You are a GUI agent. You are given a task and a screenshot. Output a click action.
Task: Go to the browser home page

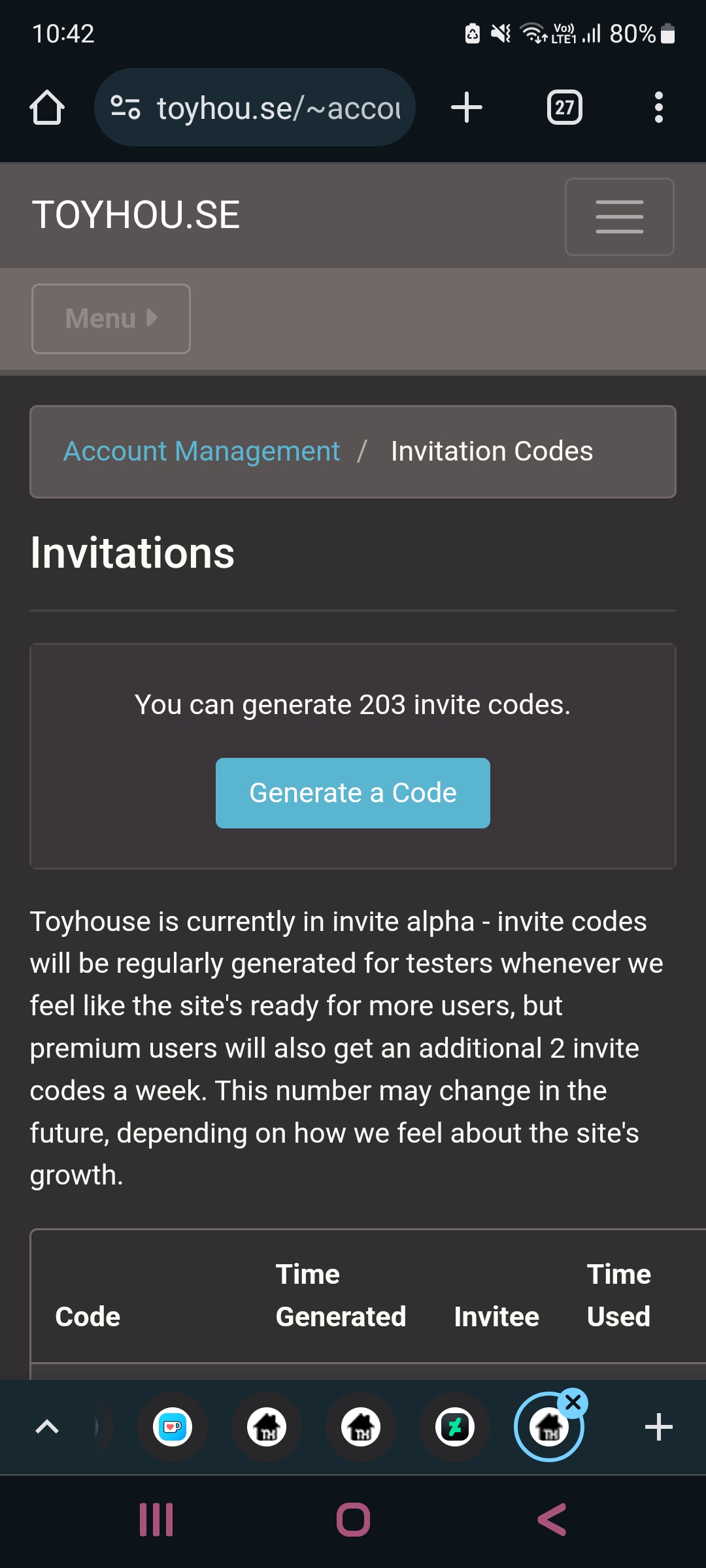pos(46,106)
